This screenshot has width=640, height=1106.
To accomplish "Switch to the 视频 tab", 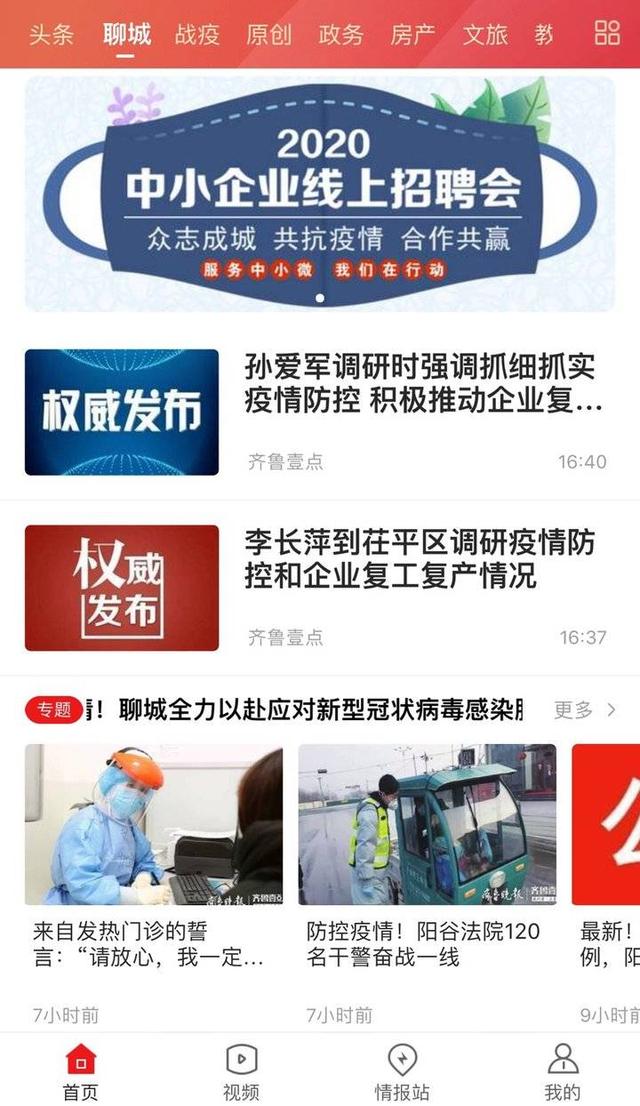I will coord(241,1071).
